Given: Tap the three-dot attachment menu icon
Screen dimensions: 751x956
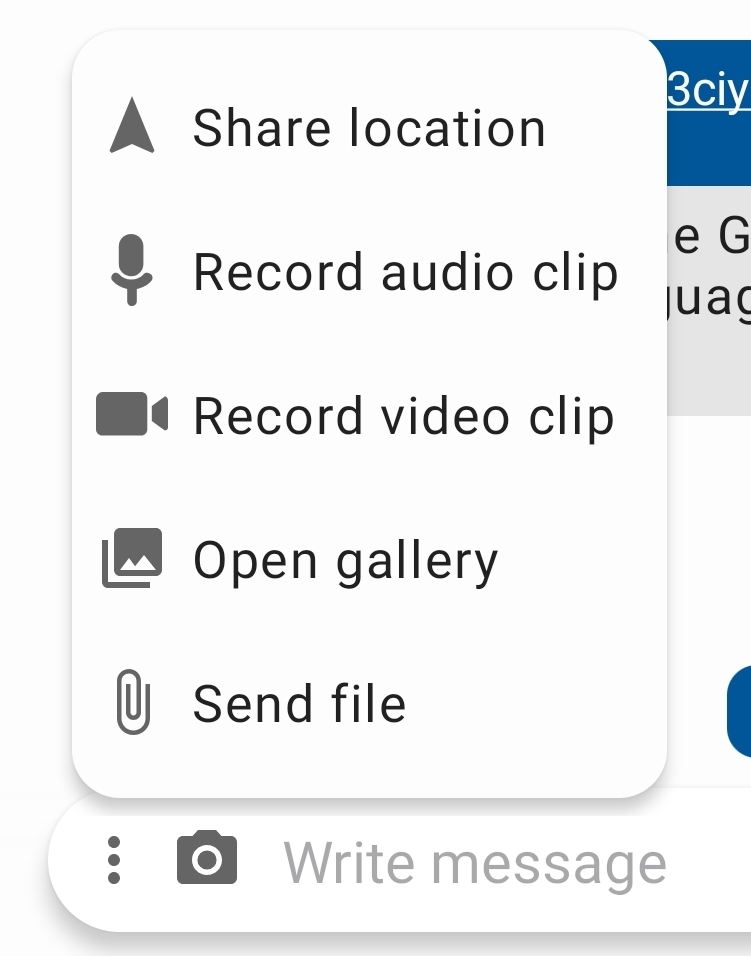Looking at the screenshot, I should (114, 860).
